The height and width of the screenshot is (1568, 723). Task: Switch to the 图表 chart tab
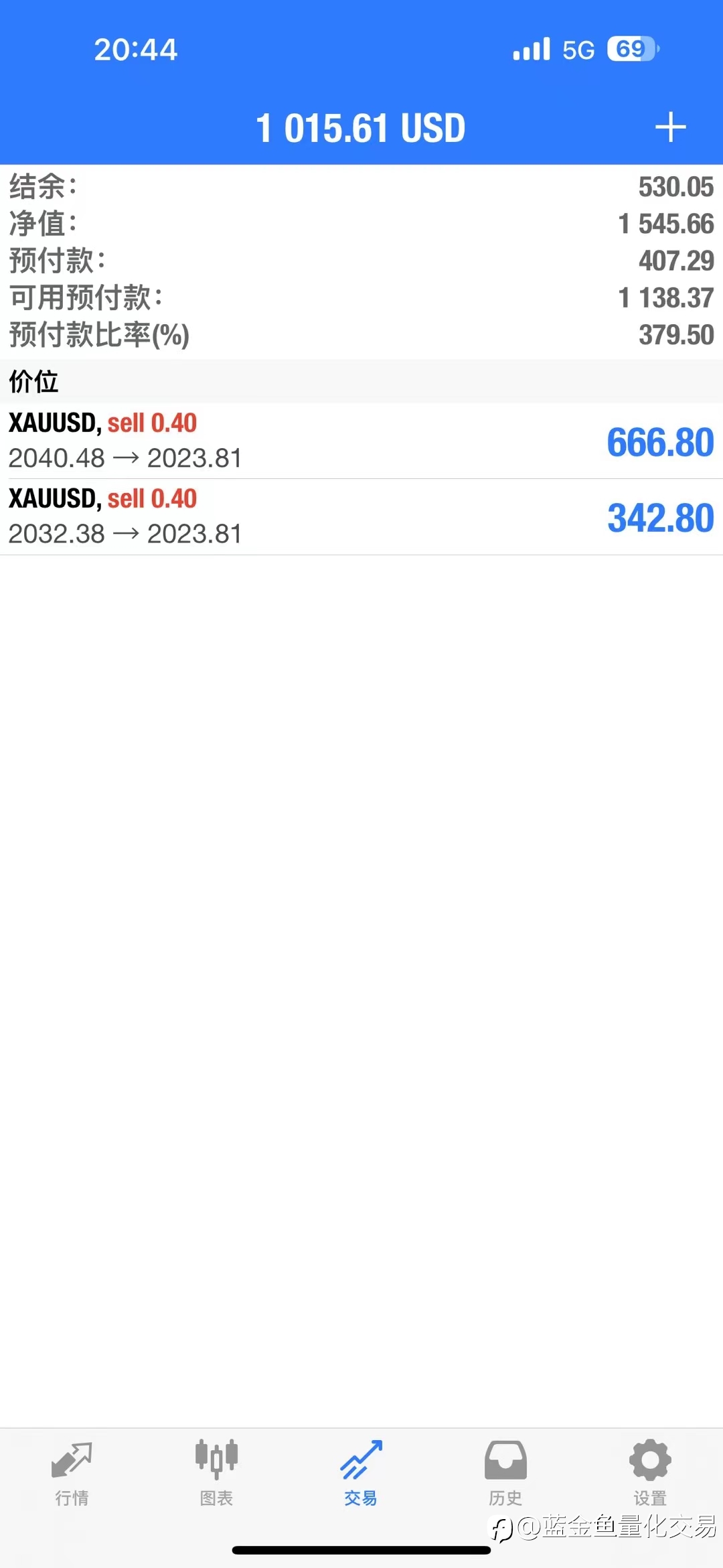(x=216, y=1474)
